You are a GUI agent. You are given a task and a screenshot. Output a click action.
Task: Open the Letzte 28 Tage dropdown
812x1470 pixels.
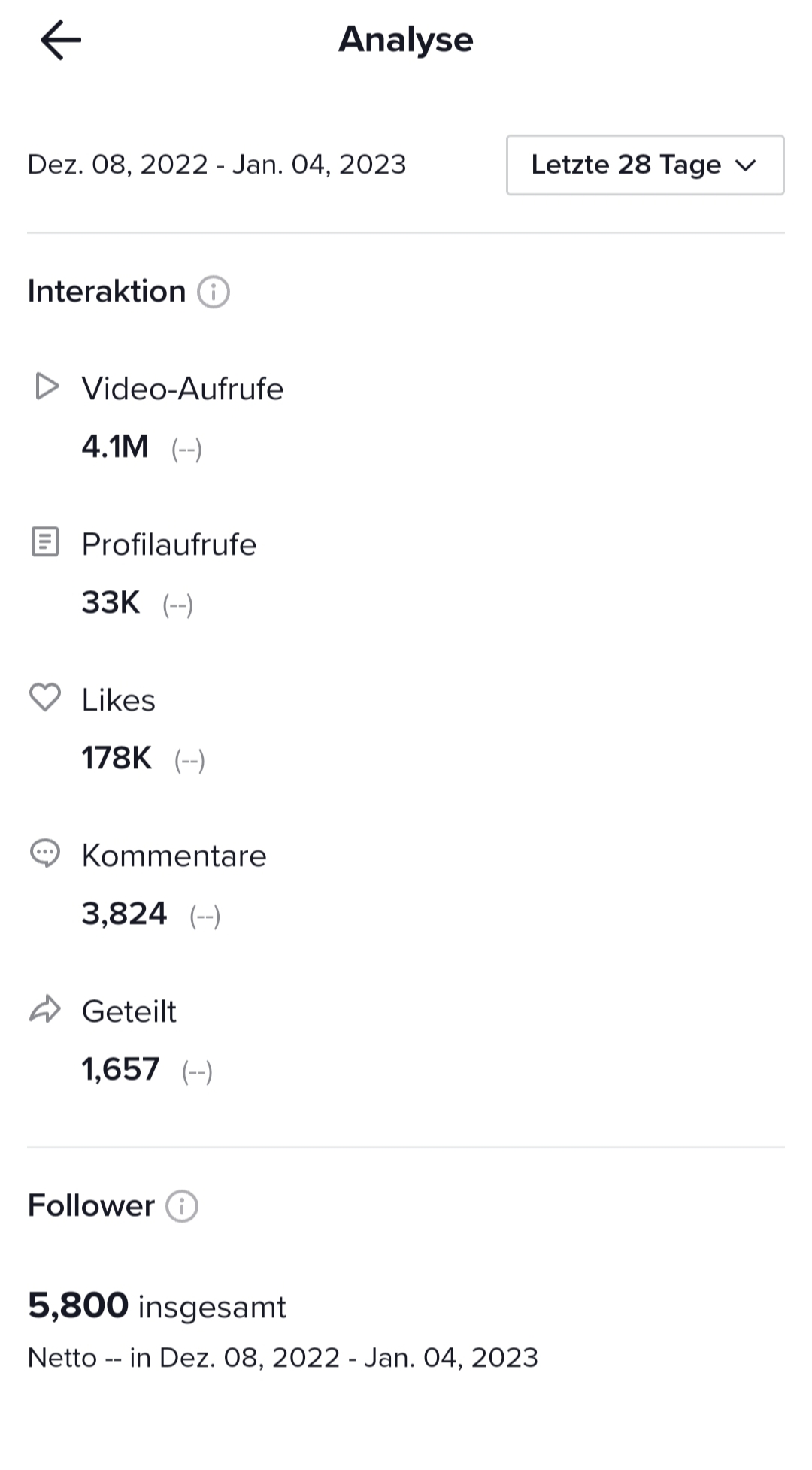click(x=645, y=165)
